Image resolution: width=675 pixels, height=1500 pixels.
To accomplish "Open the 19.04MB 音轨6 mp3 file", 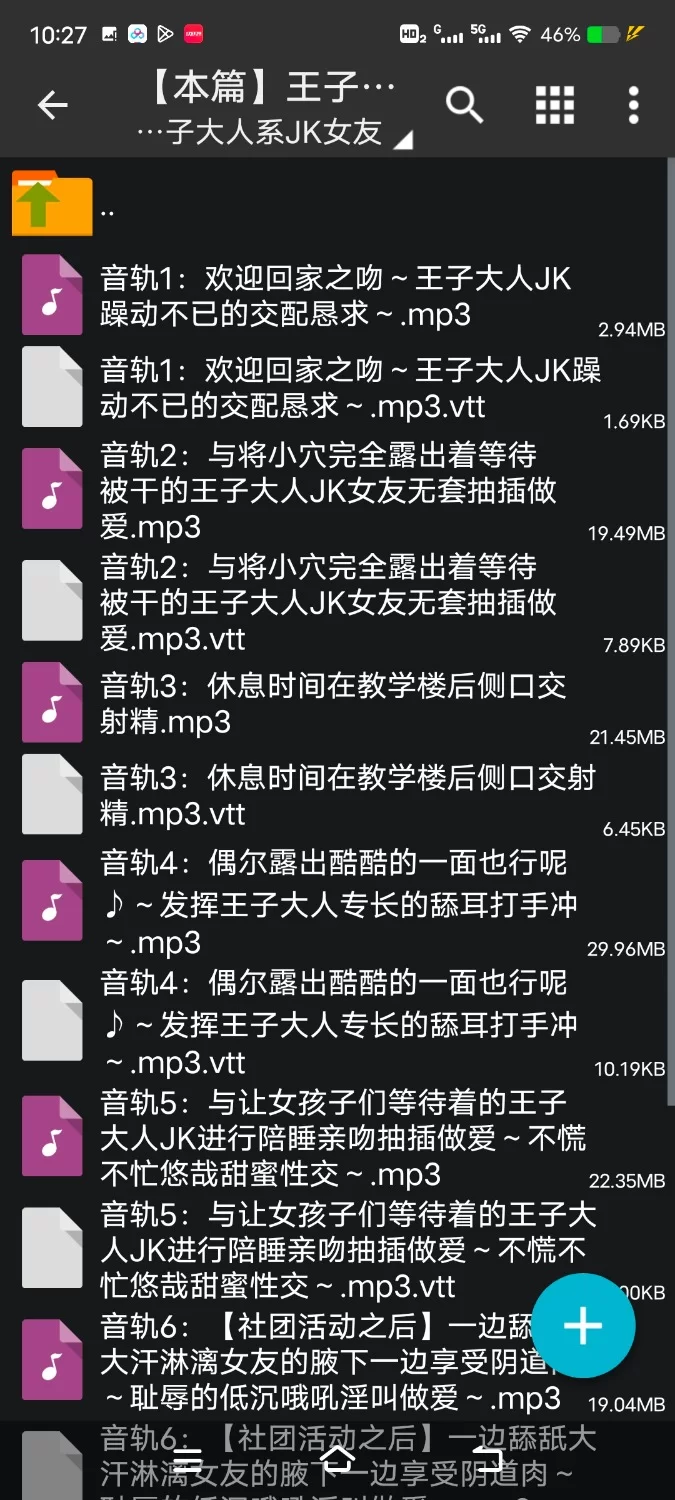I will pyautogui.click(x=300, y=1361).
